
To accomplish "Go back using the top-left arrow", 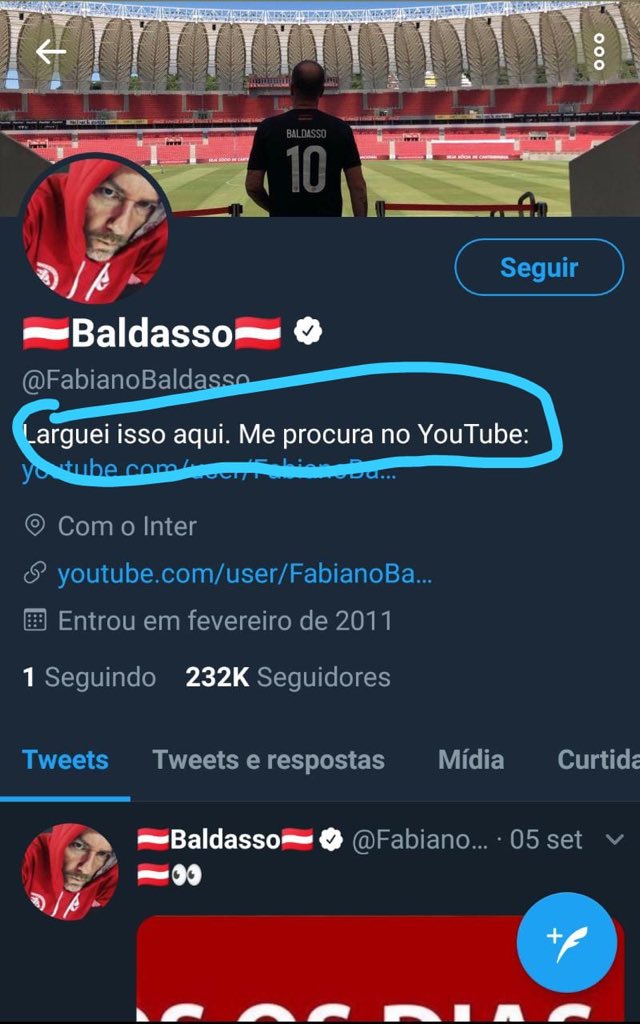I will click(50, 52).
